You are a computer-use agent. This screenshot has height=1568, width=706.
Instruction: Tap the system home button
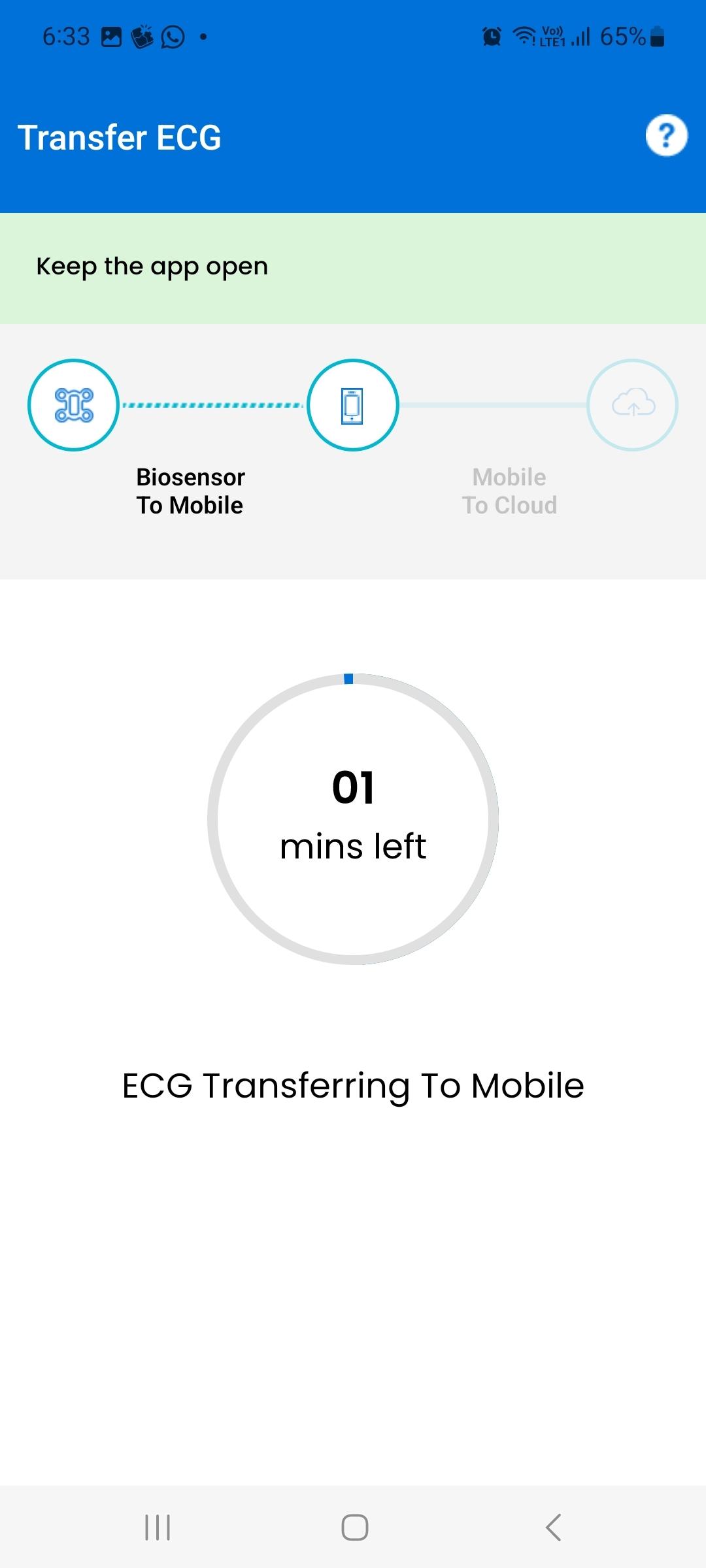[x=355, y=1527]
